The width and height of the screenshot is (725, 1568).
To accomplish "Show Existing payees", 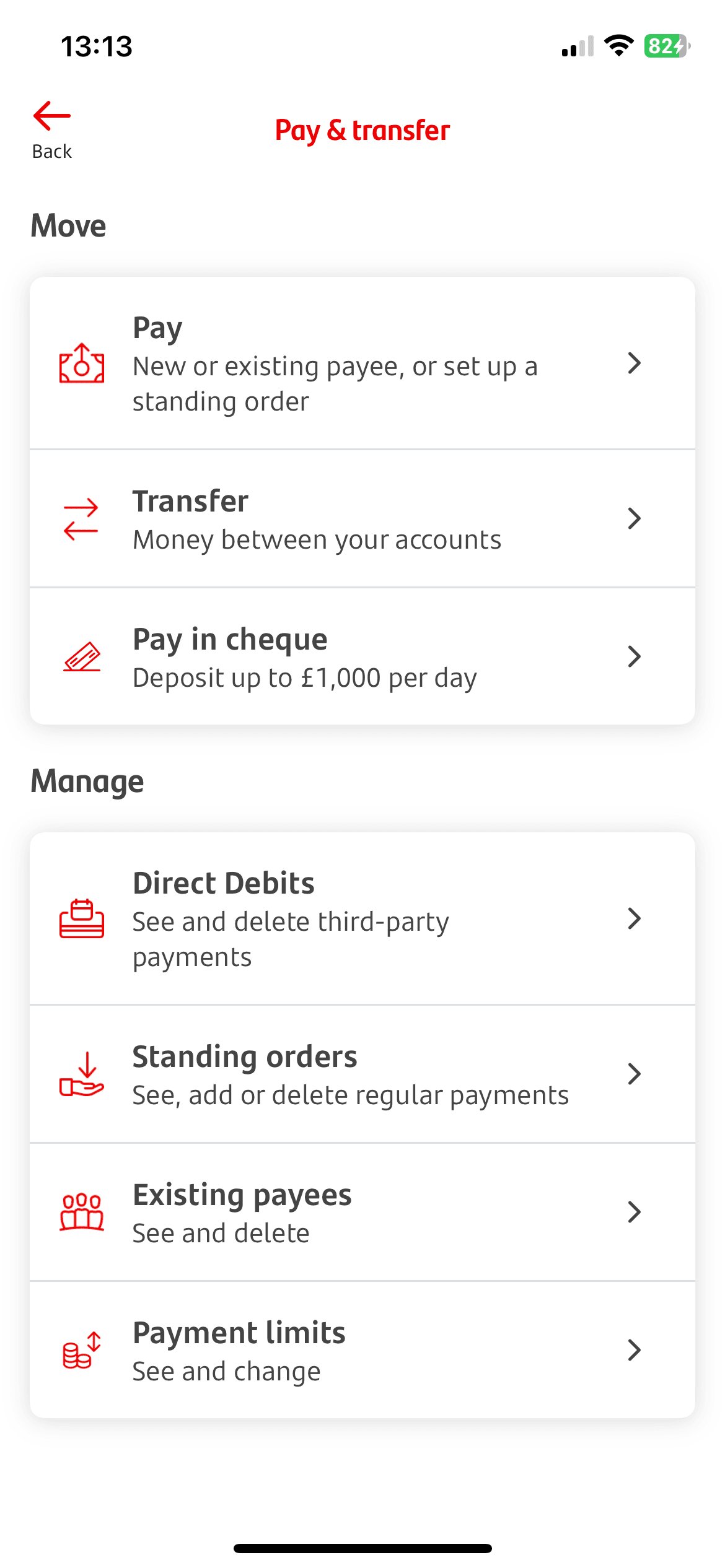I will 362,1213.
